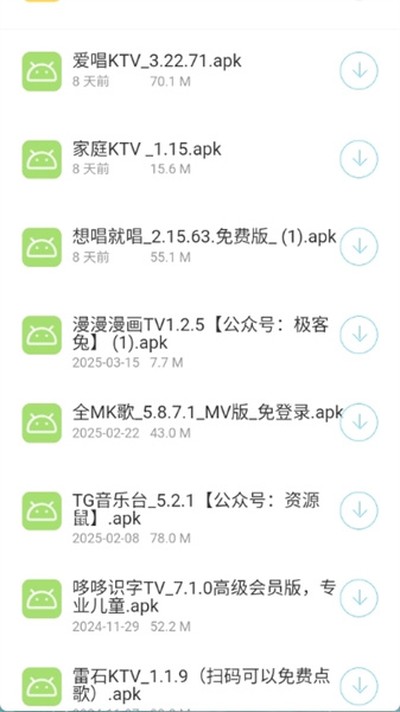Download 想唱就唱_2.15.63.免费版 apk

(x=359, y=247)
